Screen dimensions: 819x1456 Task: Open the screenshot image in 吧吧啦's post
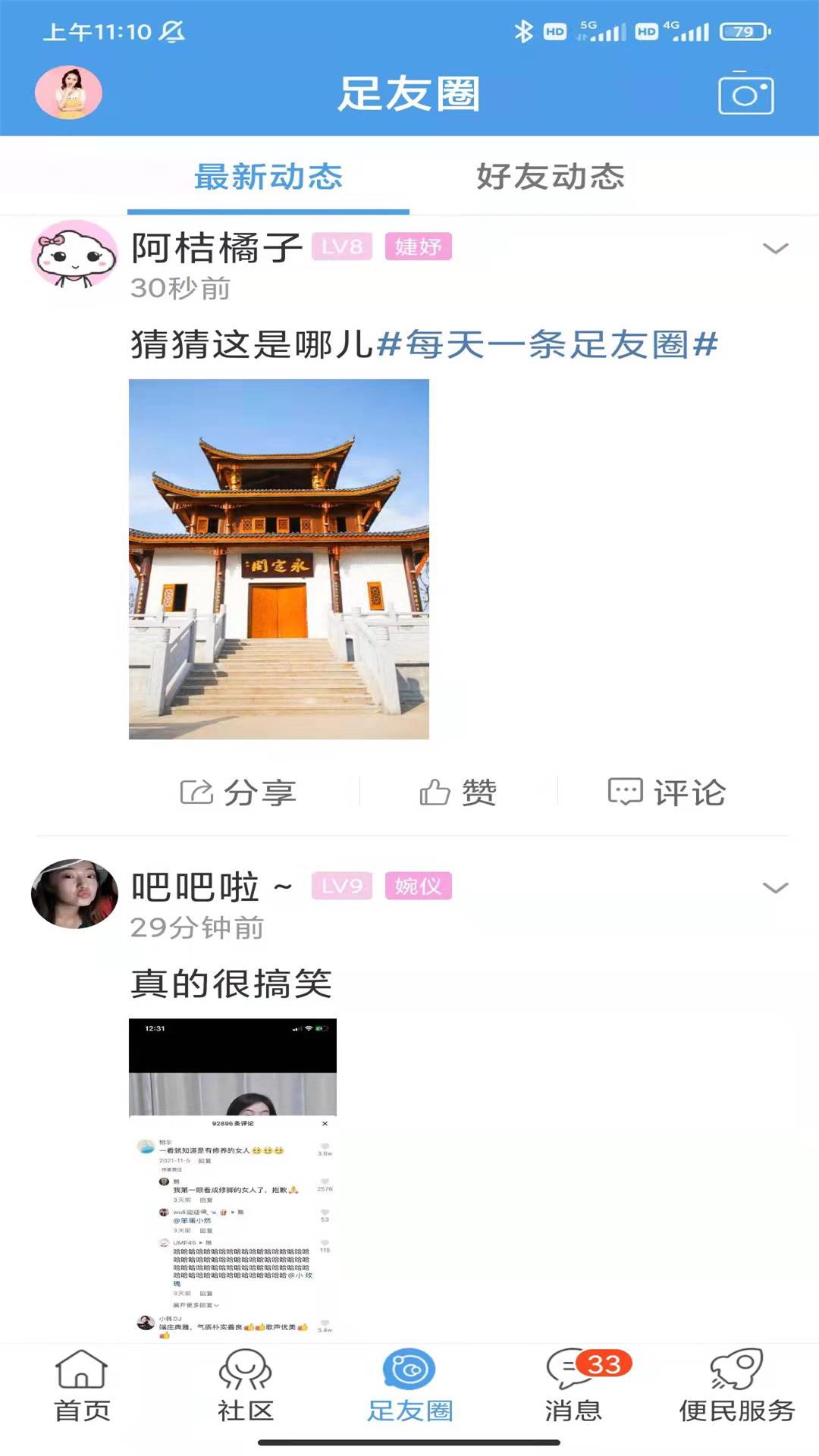point(233,1179)
